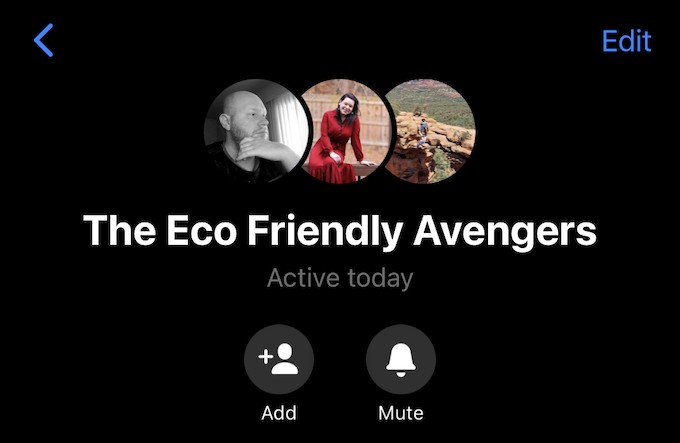Go back using the top-left arrow
Viewport: 680px width, 443px height.
pyautogui.click(x=43, y=41)
